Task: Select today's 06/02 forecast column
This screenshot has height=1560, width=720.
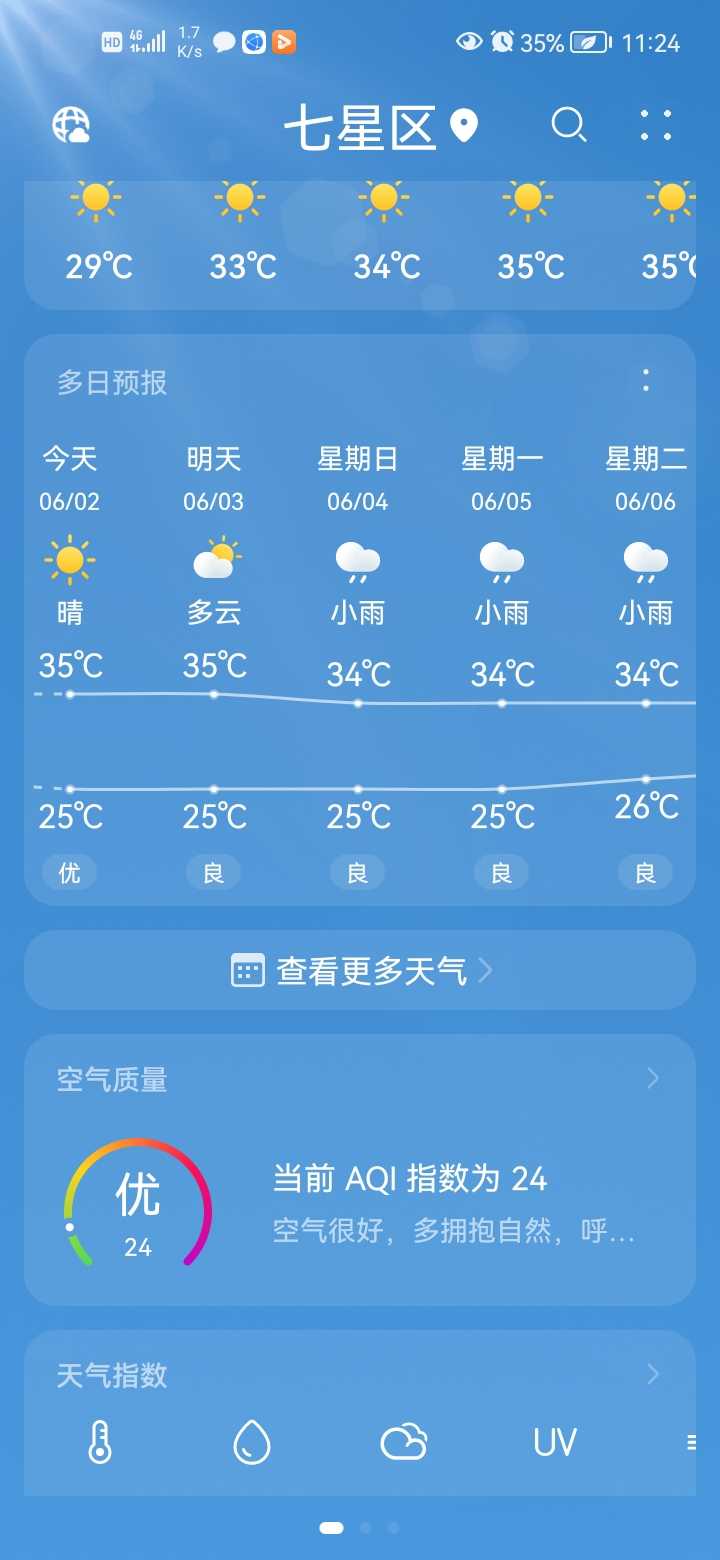Action: [x=70, y=665]
